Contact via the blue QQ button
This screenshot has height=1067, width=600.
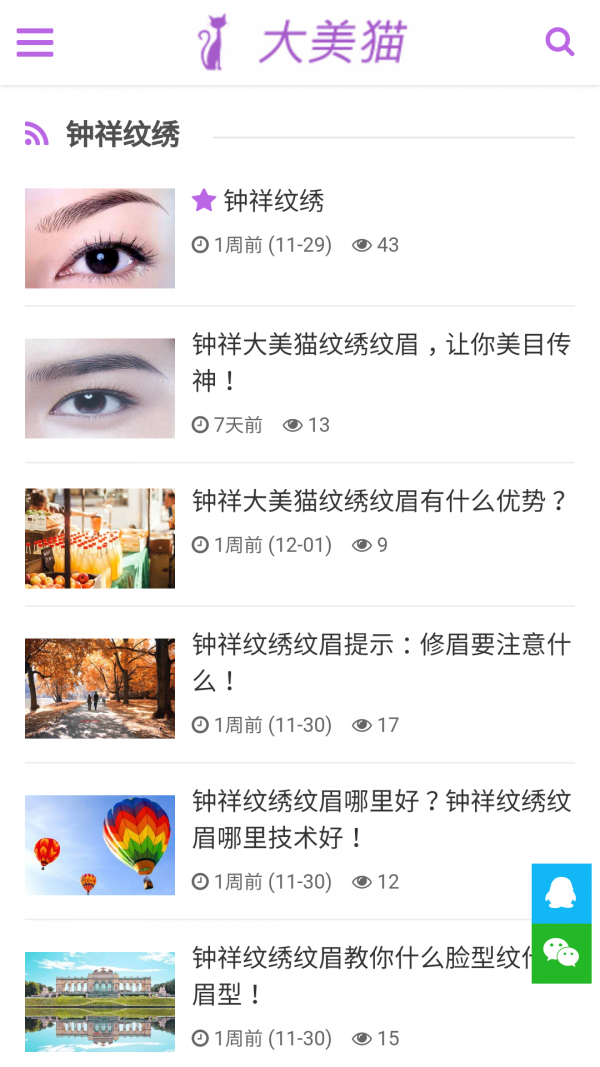[561, 893]
